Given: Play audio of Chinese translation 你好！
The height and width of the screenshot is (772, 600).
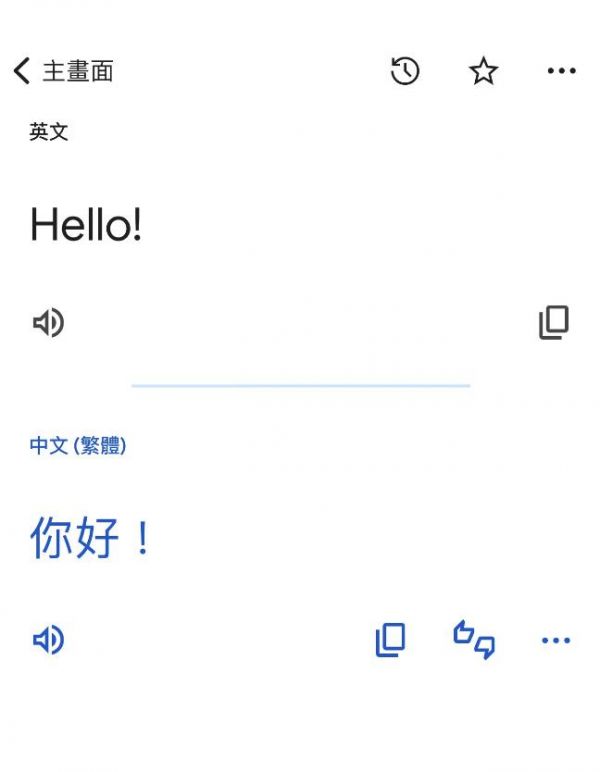Looking at the screenshot, I should coord(48,640).
